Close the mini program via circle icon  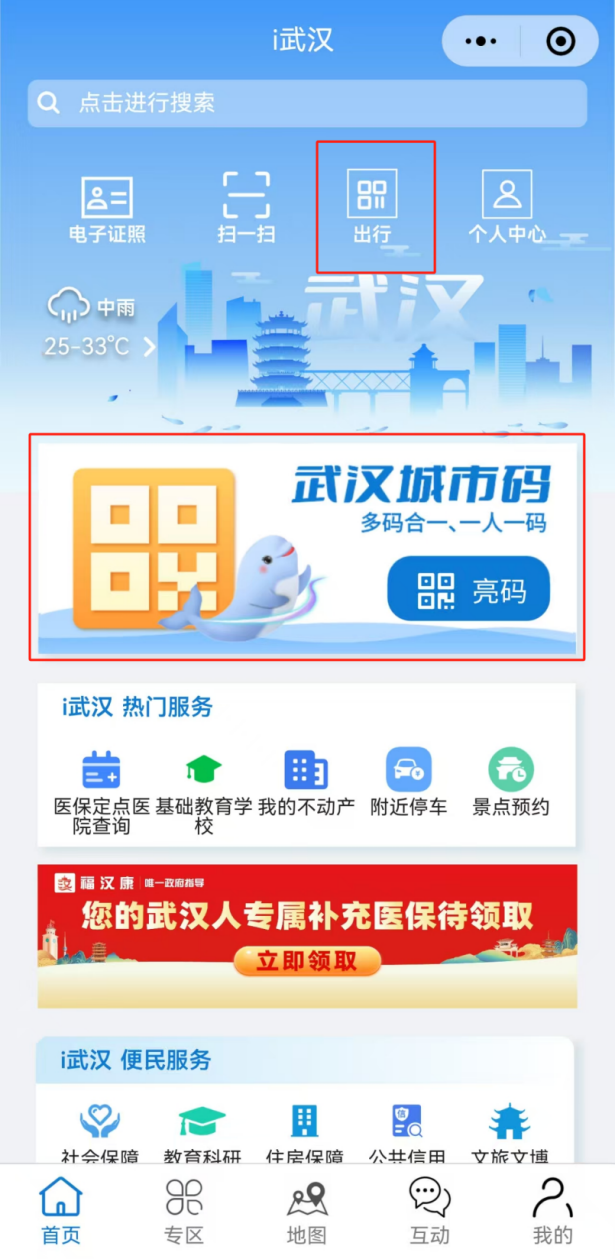point(561,41)
